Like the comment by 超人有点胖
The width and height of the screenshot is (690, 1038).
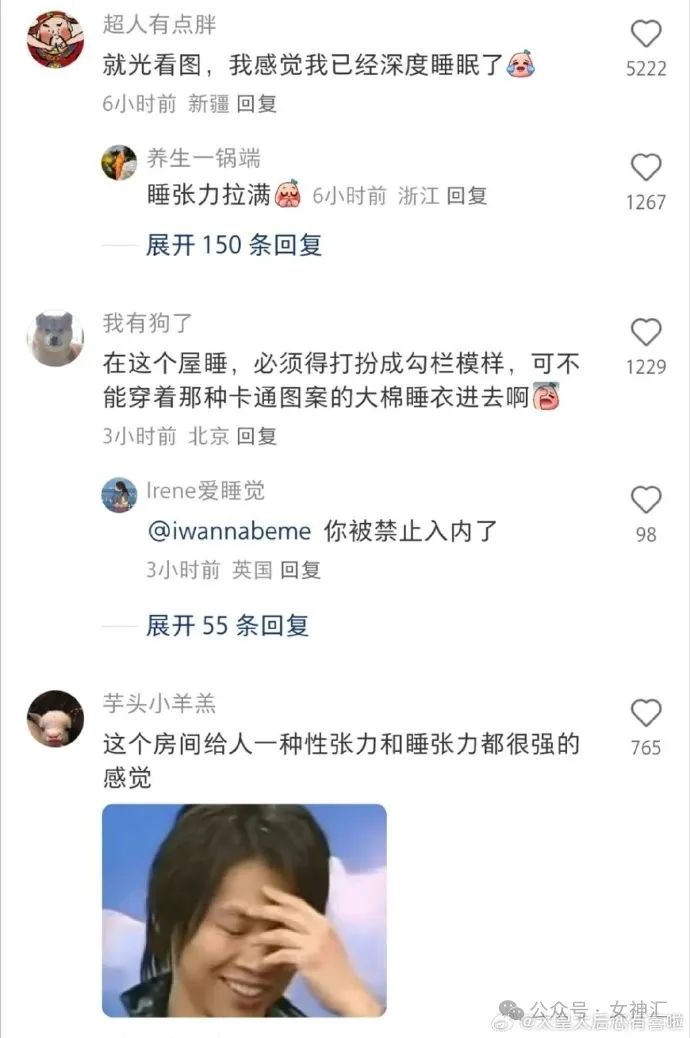point(646,34)
